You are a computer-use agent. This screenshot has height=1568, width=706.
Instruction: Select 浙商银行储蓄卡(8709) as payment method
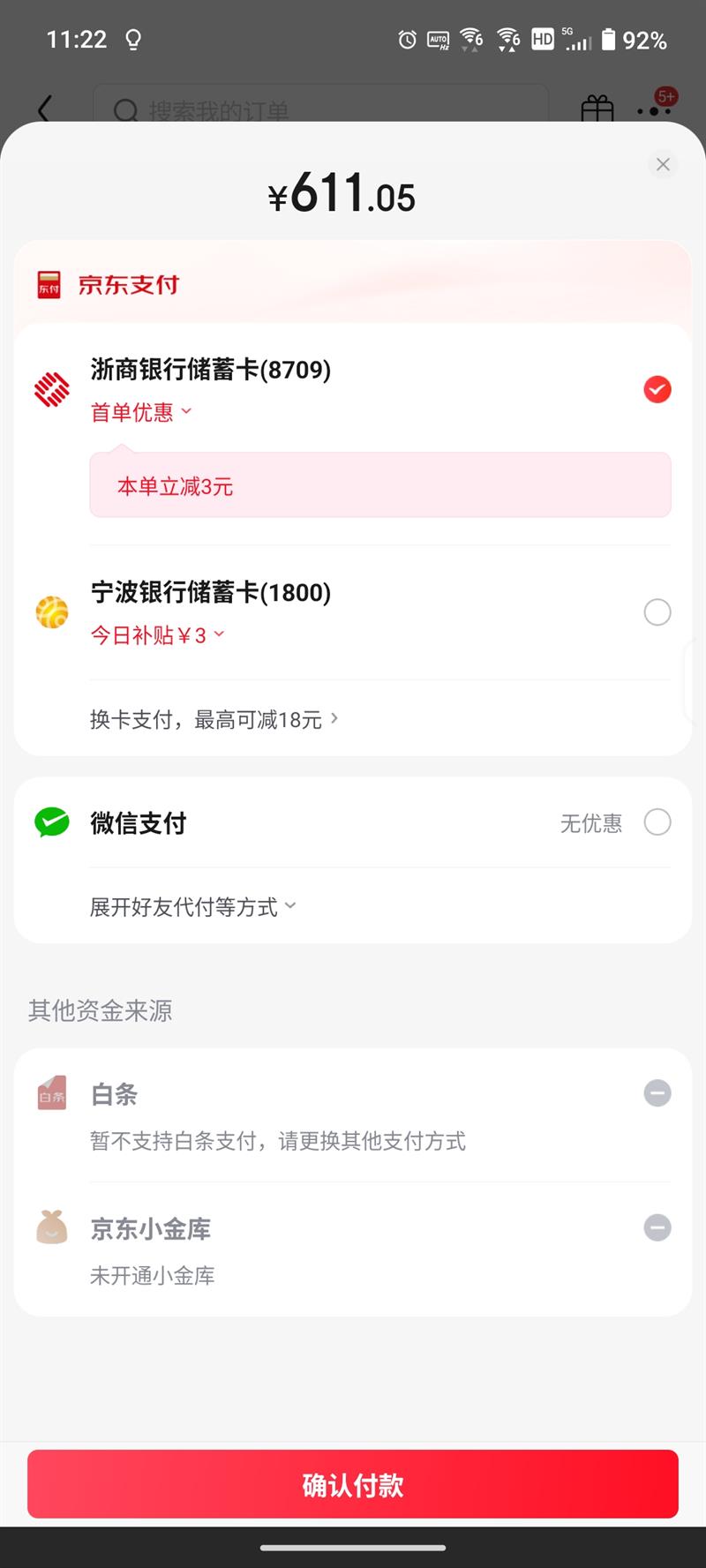pos(657,389)
